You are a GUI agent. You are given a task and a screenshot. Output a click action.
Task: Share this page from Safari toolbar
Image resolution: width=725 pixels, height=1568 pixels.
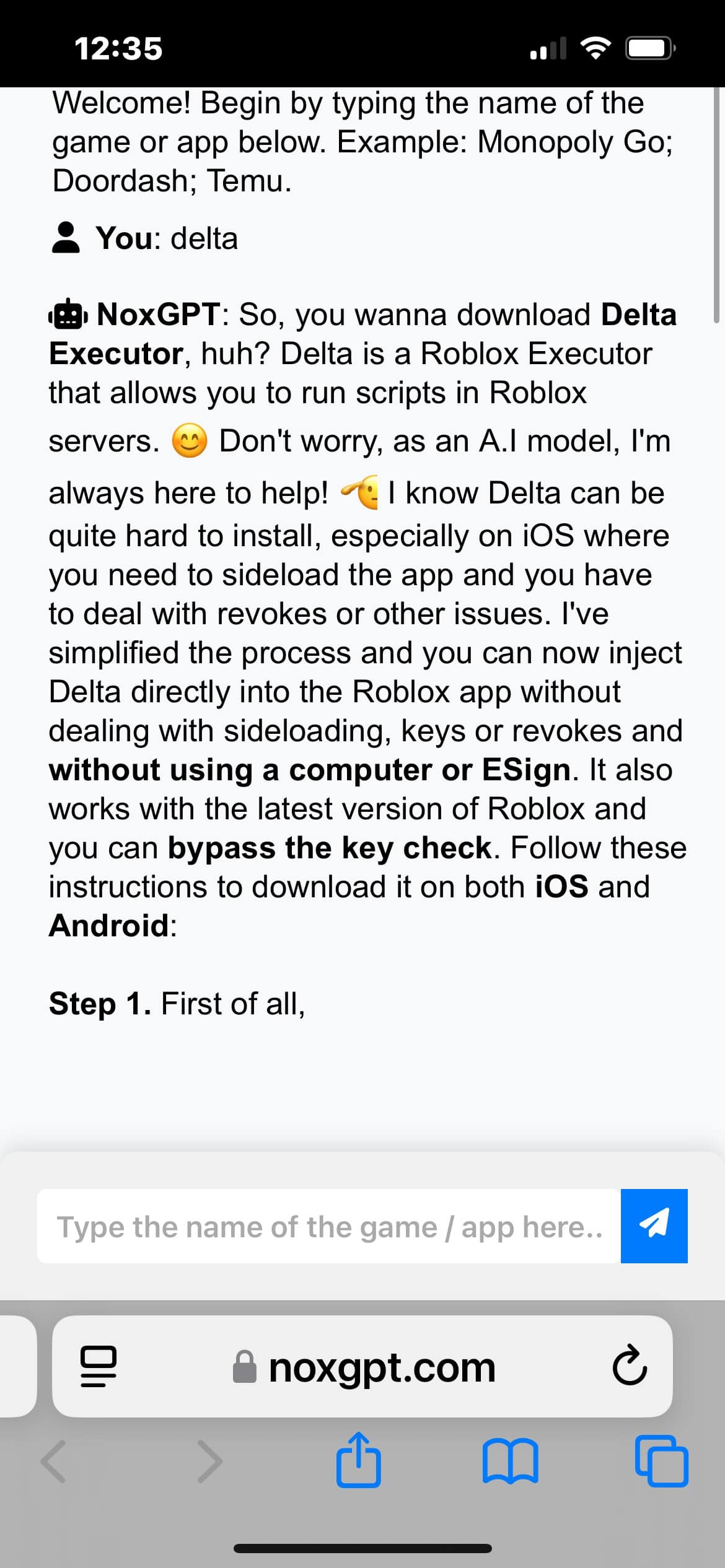358,1461
